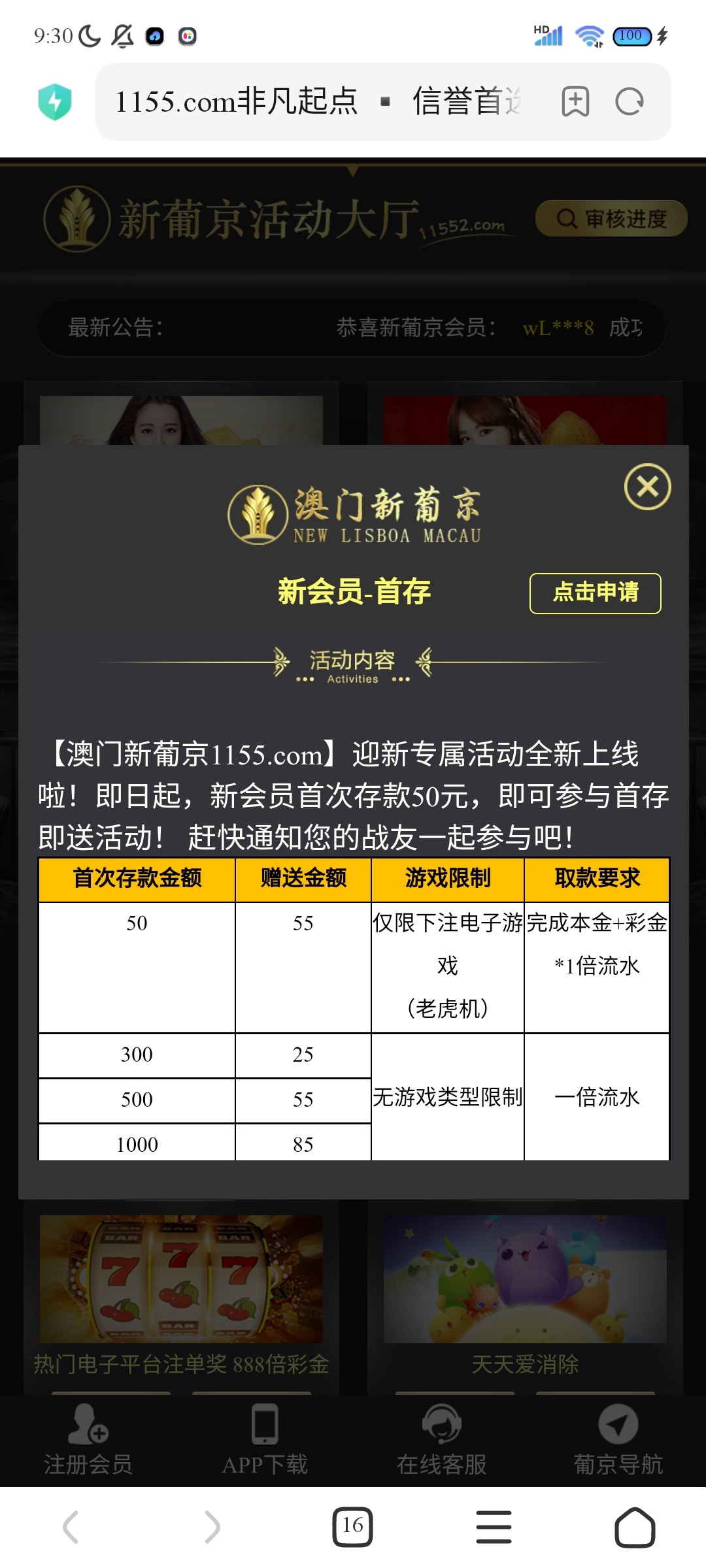This screenshot has height=1568, width=706.
Task: Go to the browser home page
Action: [x=635, y=1527]
